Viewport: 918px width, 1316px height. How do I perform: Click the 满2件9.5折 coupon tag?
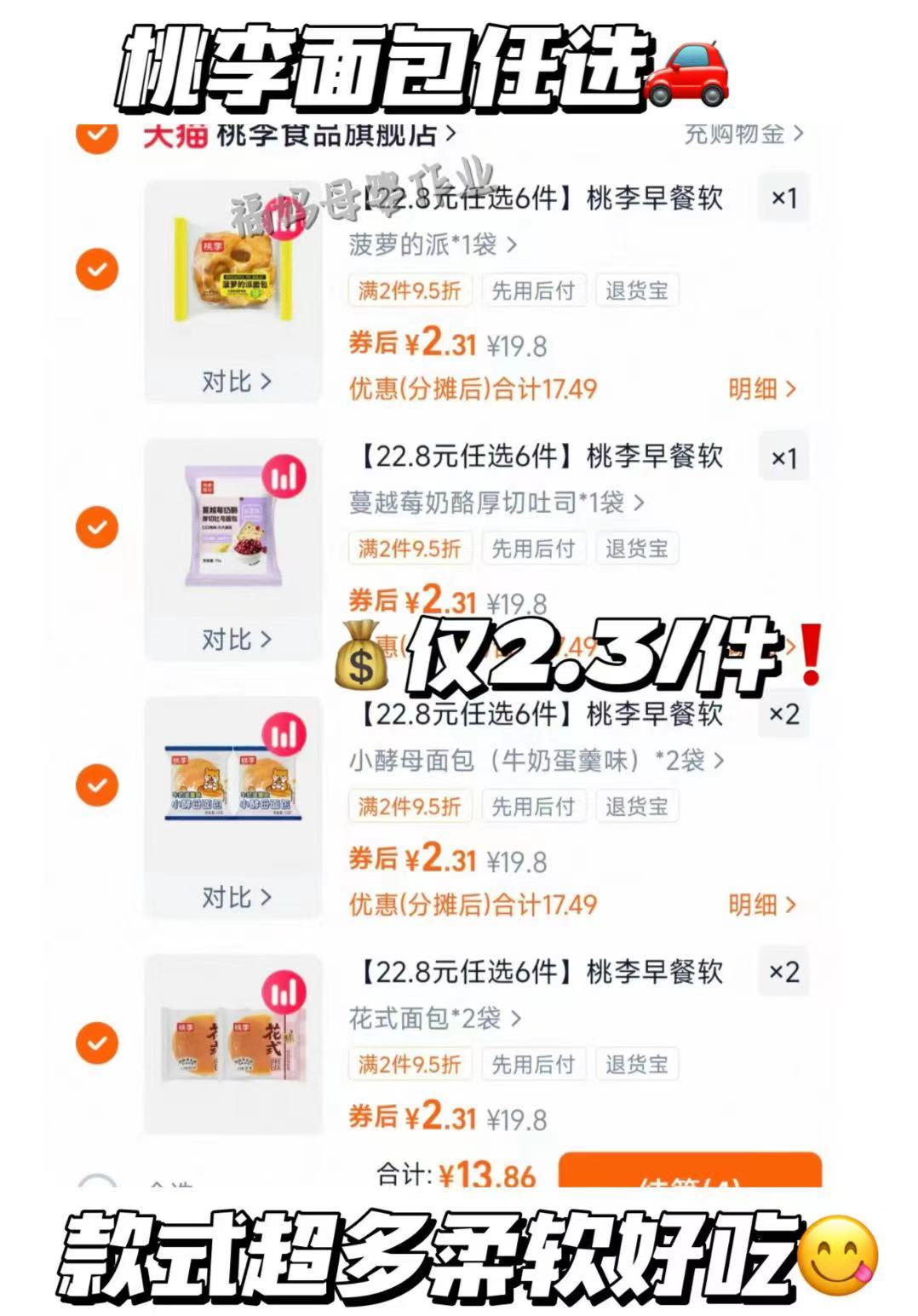[410, 291]
